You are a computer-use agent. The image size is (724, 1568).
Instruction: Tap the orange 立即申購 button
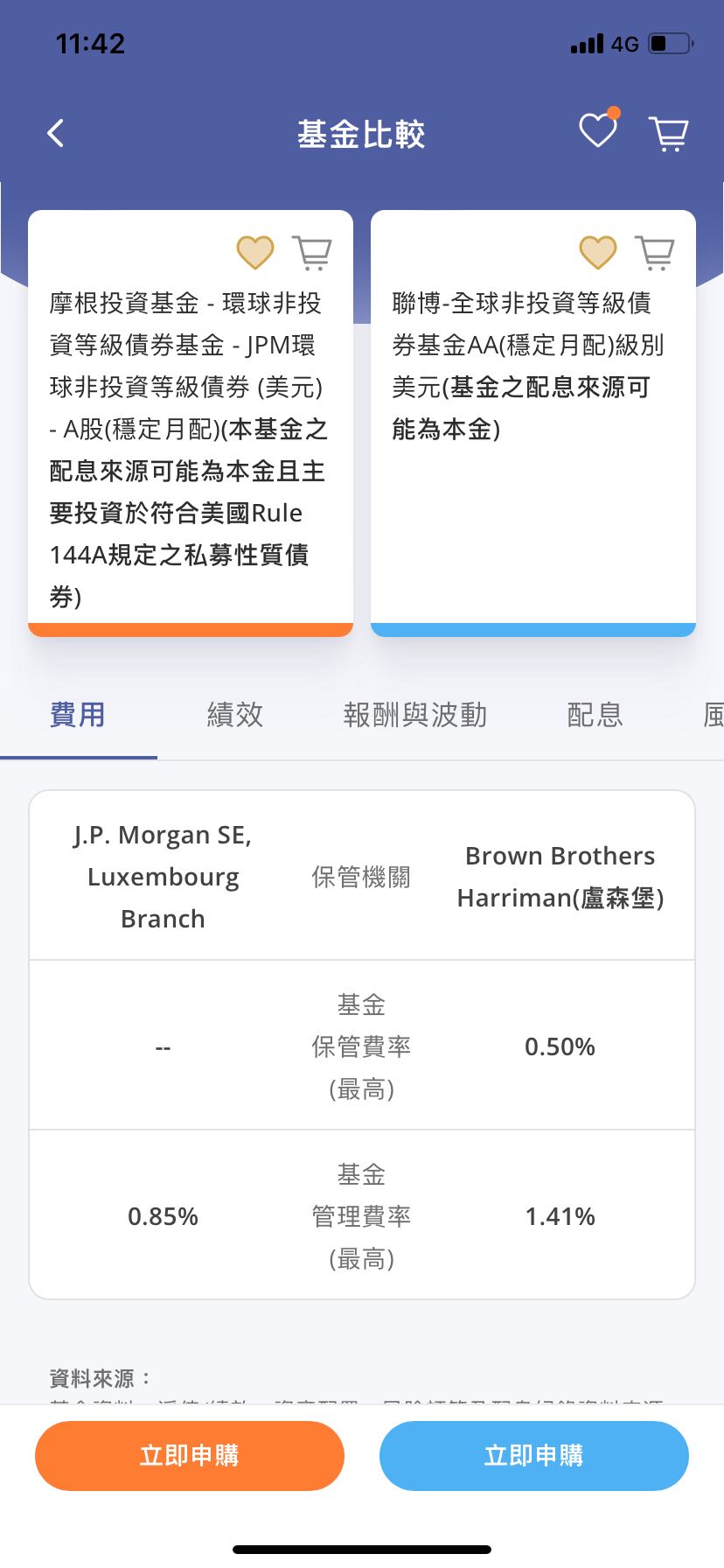click(x=190, y=1455)
